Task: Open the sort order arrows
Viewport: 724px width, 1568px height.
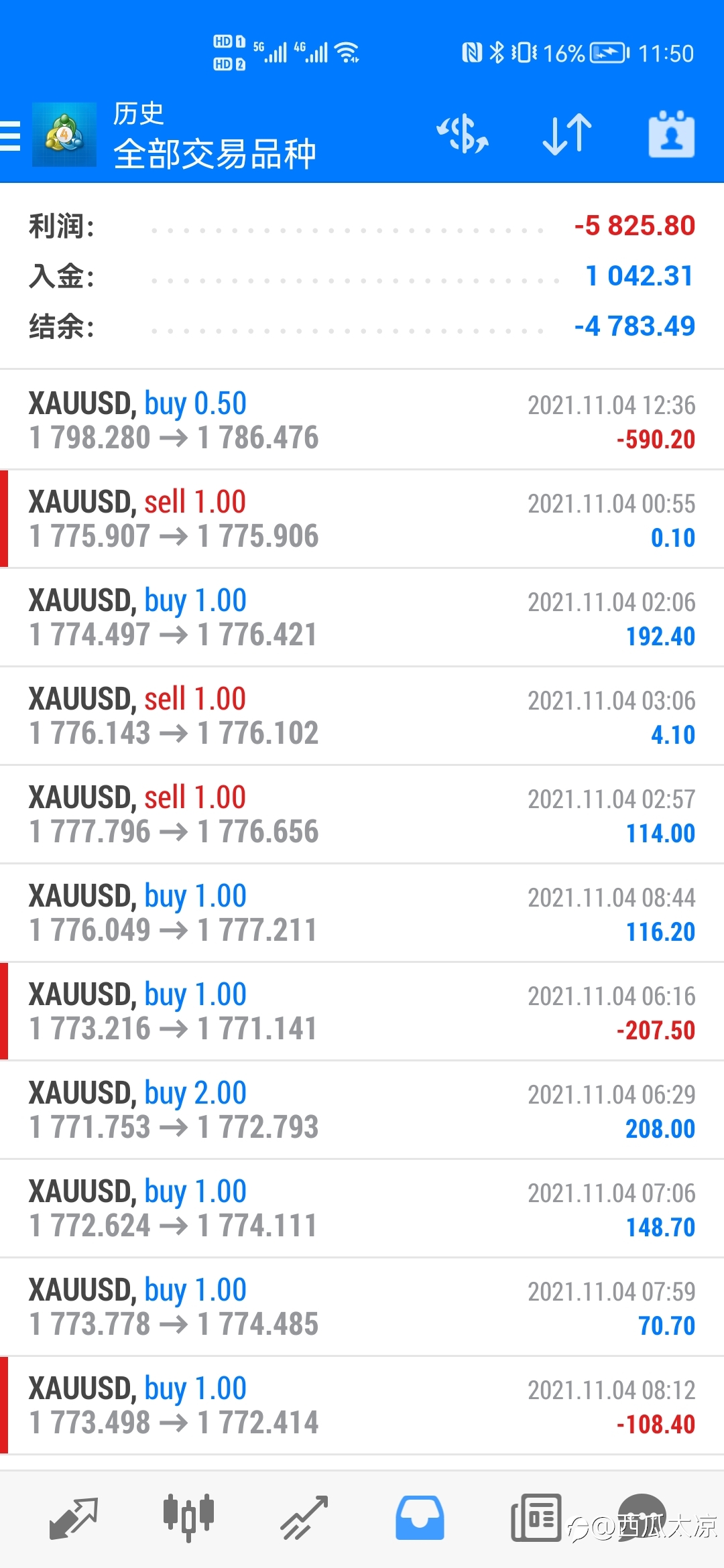Action: point(567,134)
